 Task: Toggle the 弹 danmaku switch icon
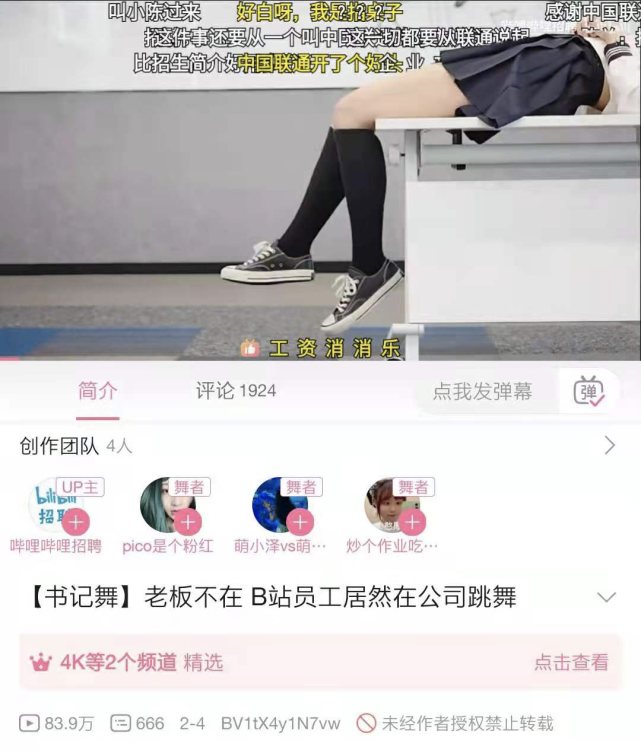pyautogui.click(x=589, y=392)
